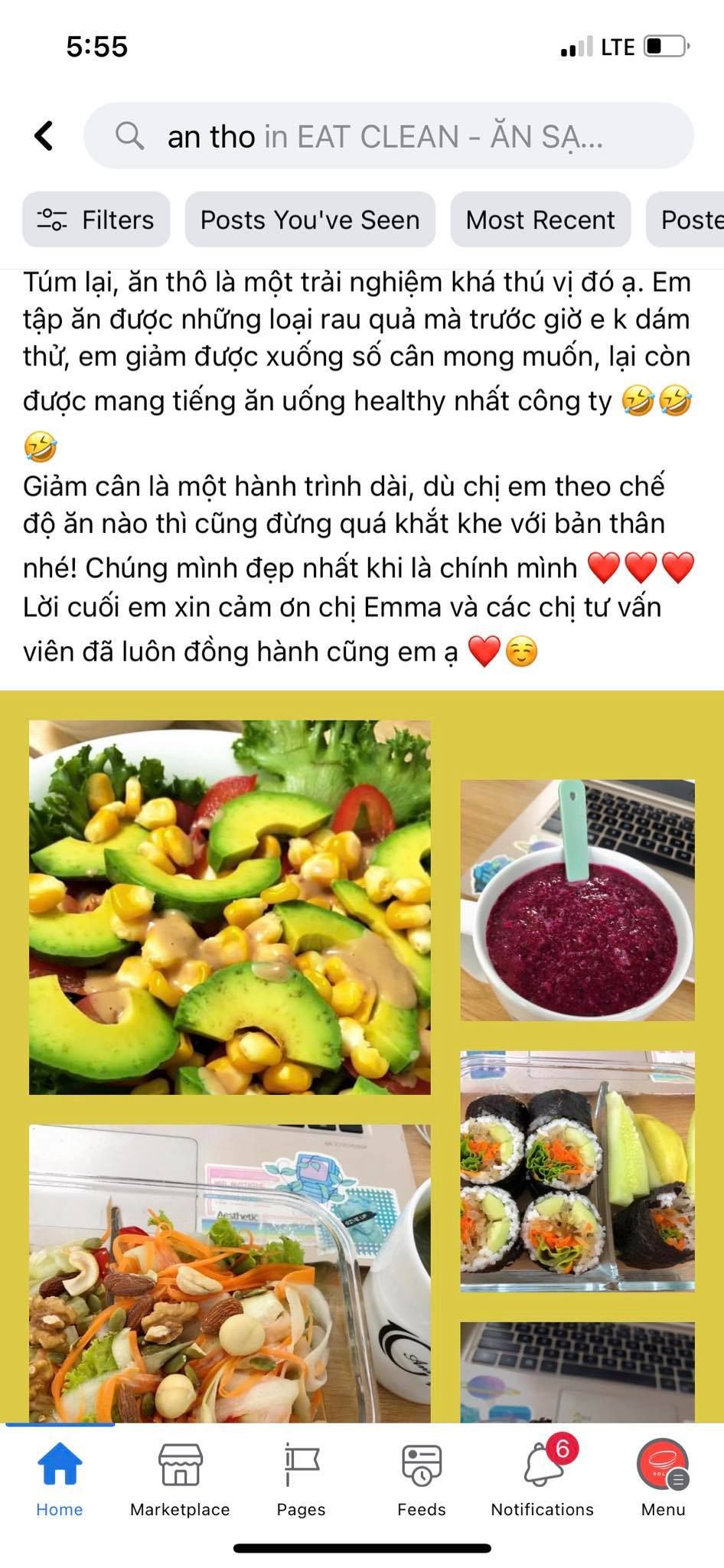The width and height of the screenshot is (724, 1568).
Task: Select Posts You've Seen filter
Action: [310, 220]
